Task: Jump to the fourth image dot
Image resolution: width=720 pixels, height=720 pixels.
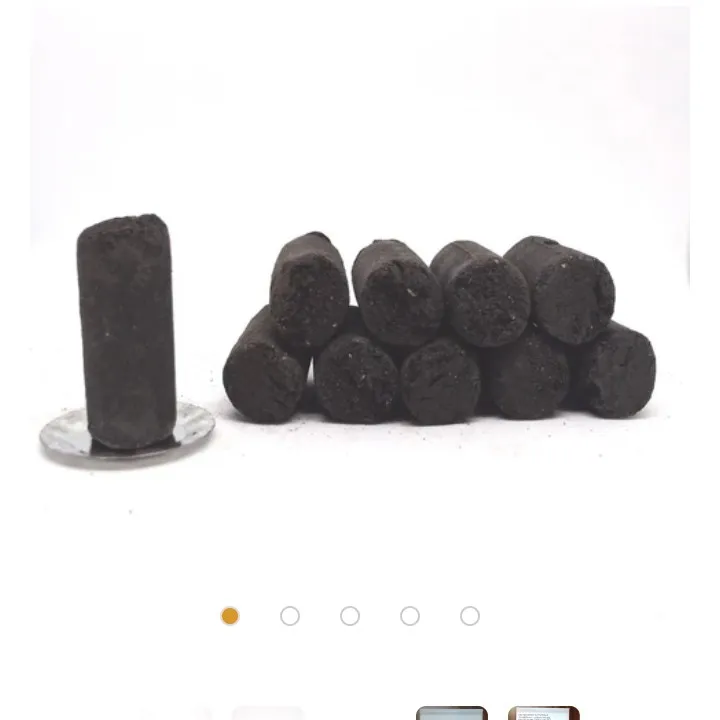Action: (x=410, y=616)
